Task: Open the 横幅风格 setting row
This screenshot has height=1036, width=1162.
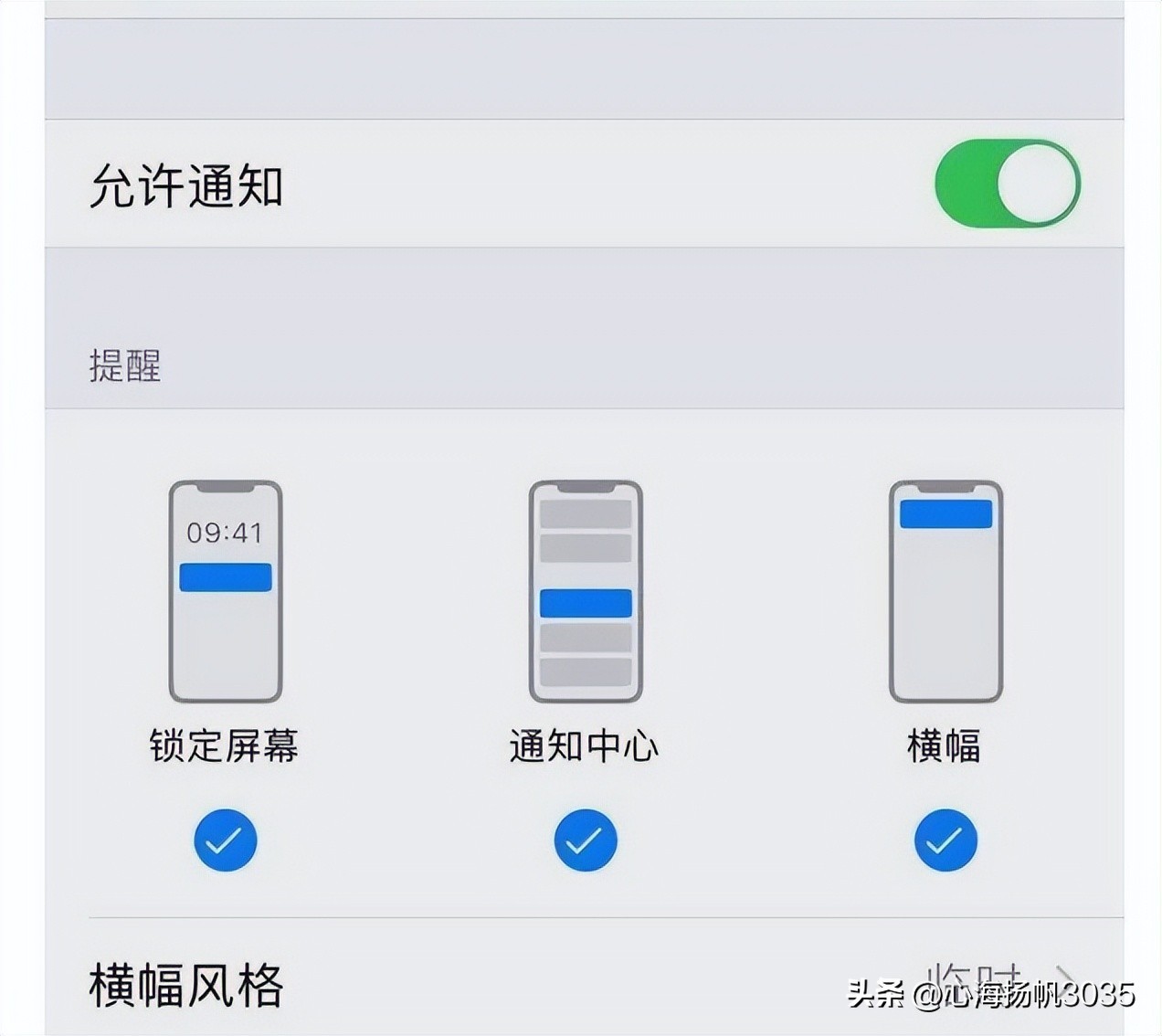Action: point(585,983)
